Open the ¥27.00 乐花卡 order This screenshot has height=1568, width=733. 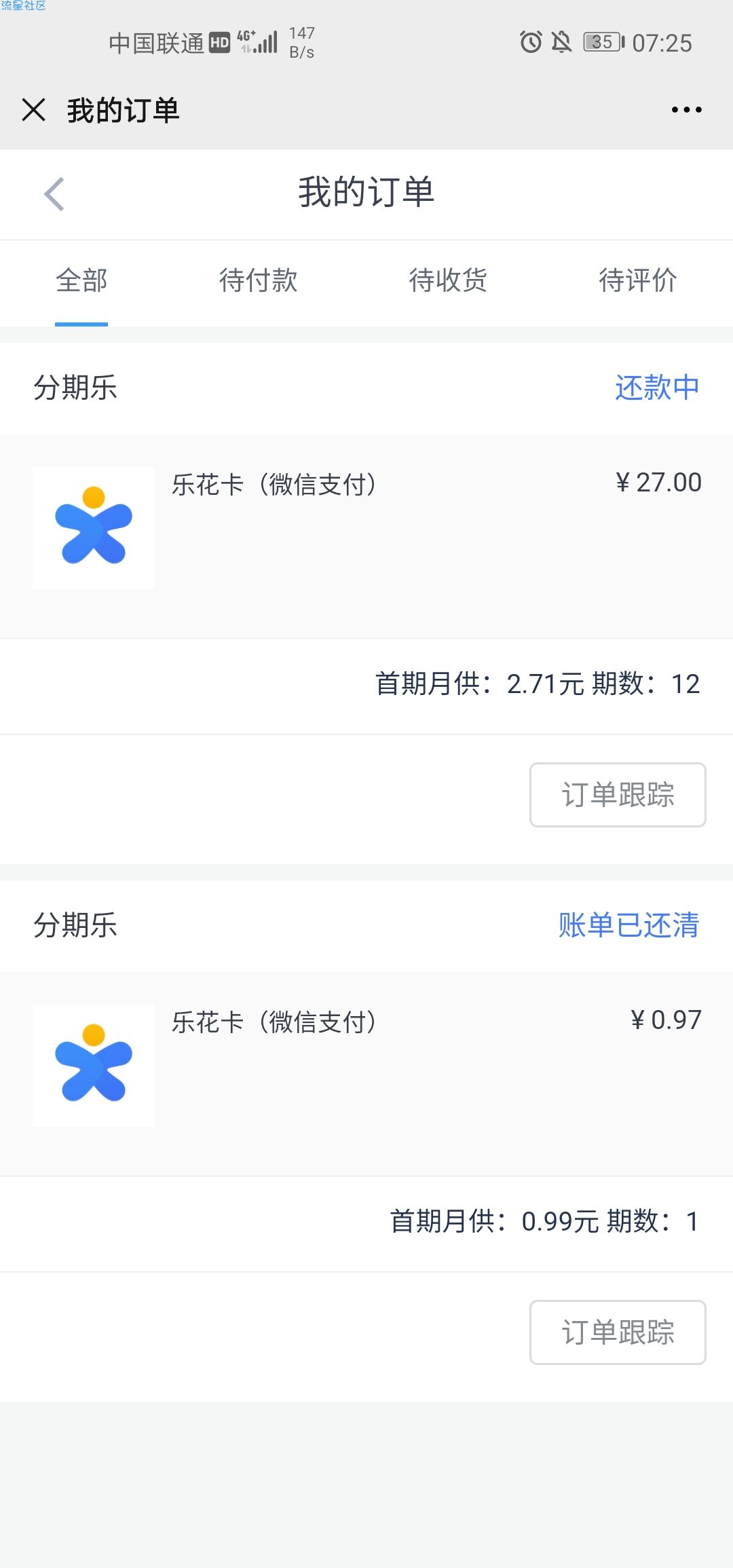366,536
